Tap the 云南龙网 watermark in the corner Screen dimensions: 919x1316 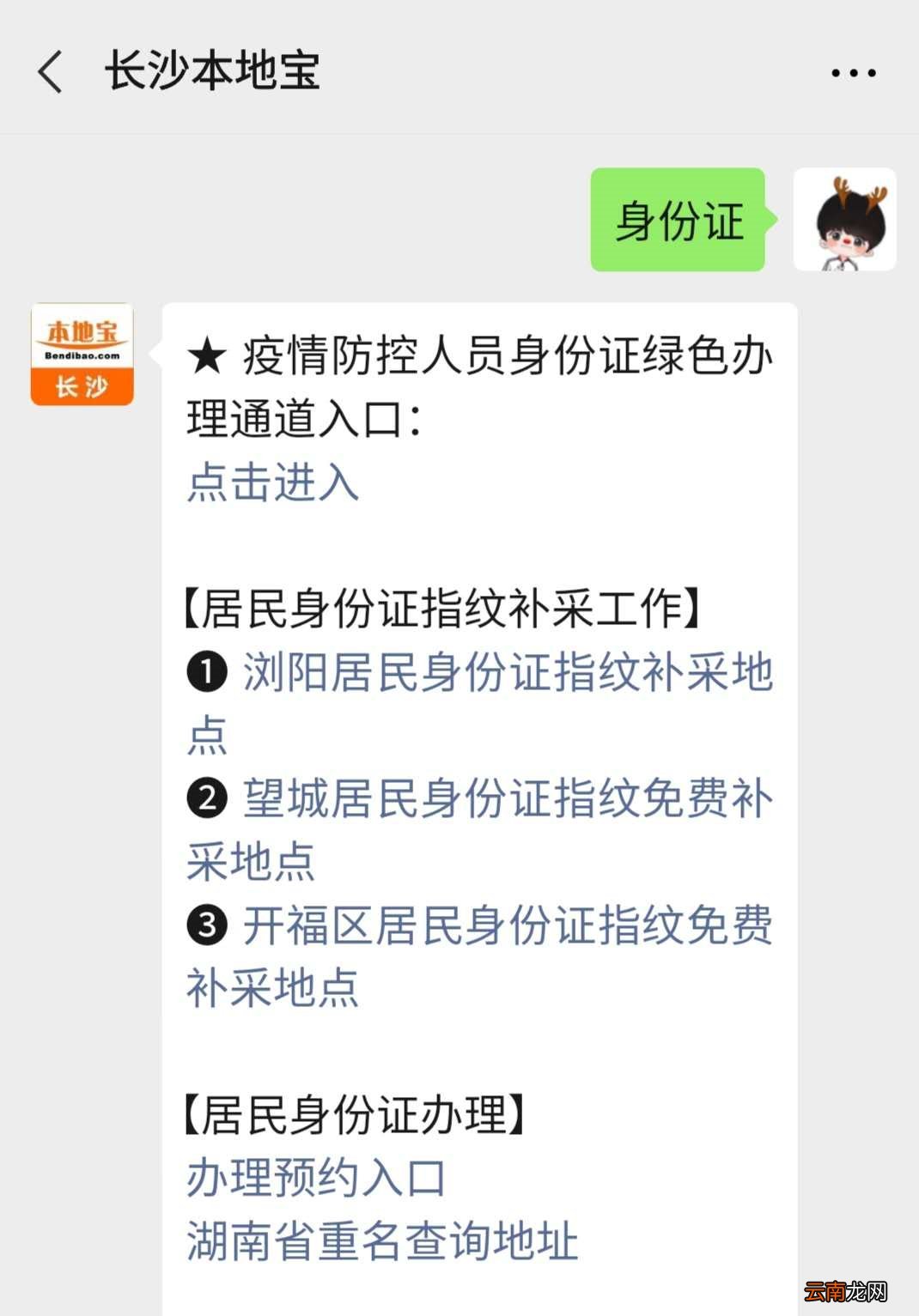845,1289
